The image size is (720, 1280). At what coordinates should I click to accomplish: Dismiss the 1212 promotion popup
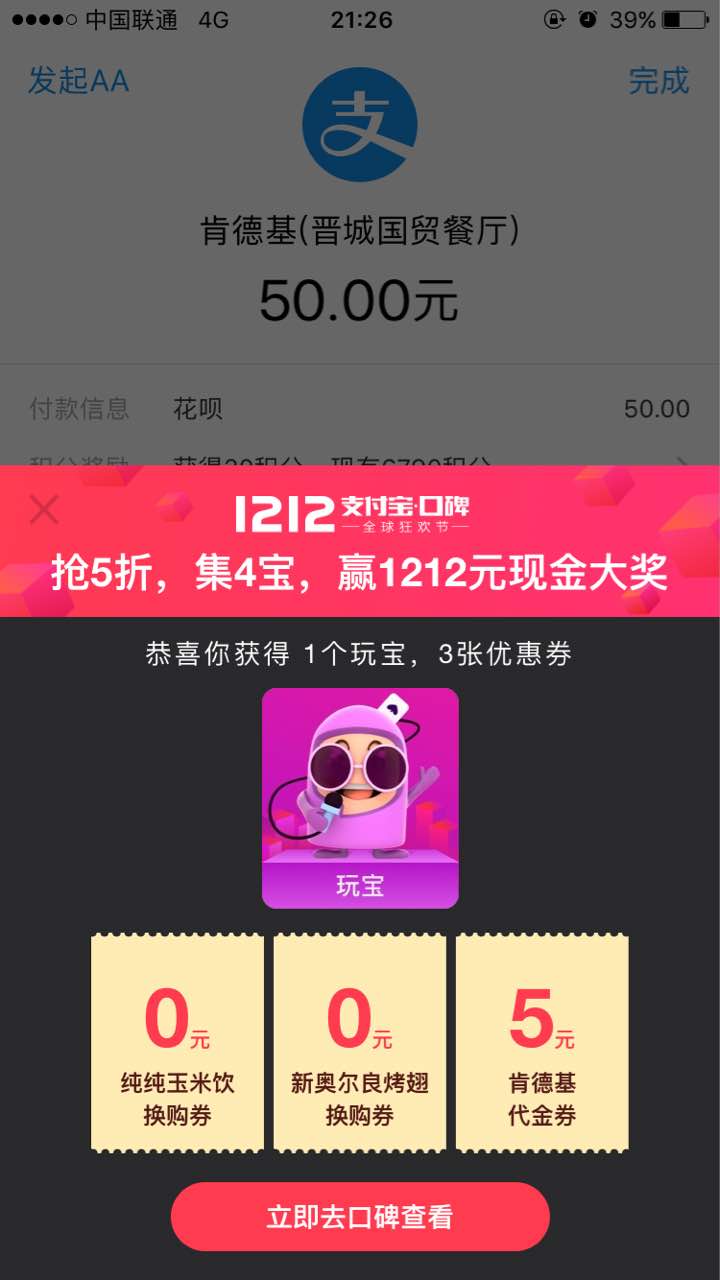pyautogui.click(x=44, y=510)
